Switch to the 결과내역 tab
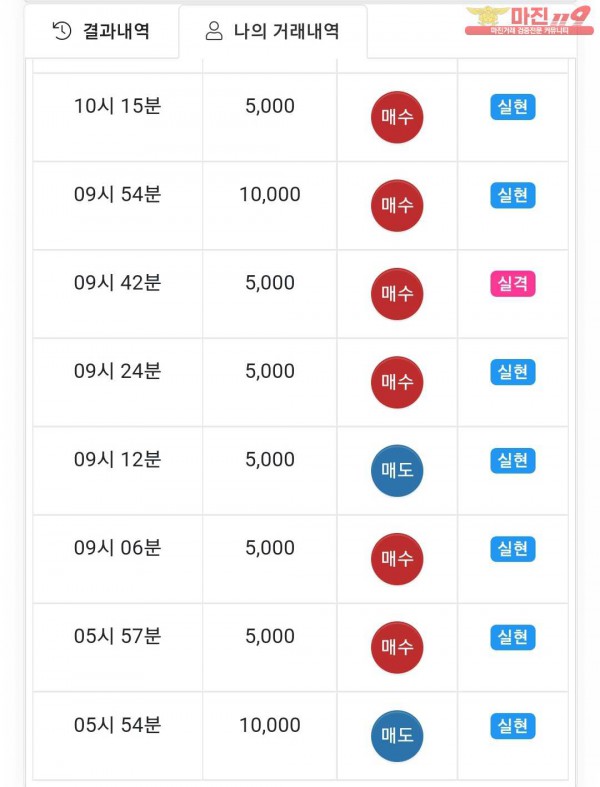Screen dimensions: 600x787 [x=100, y=31]
